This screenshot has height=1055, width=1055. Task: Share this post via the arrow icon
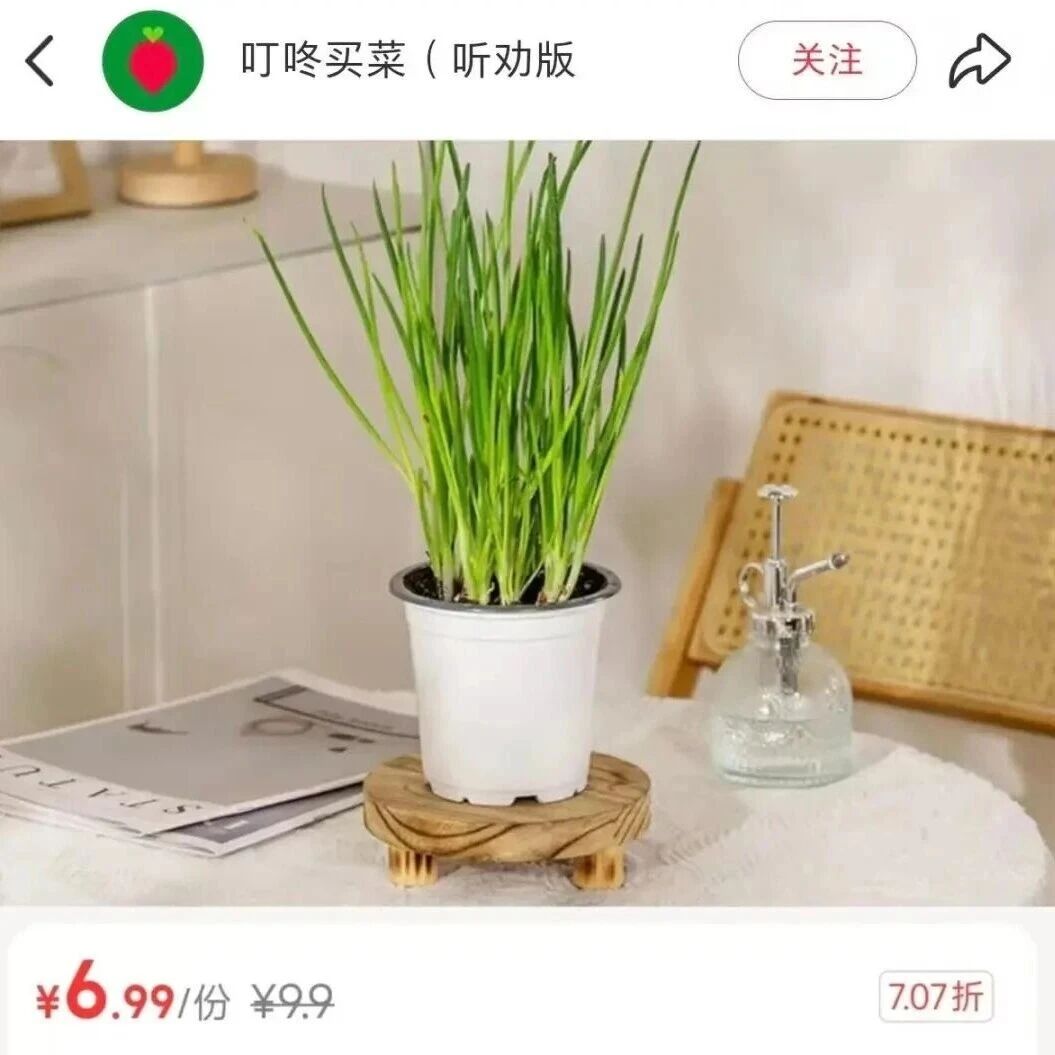[x=980, y=61]
